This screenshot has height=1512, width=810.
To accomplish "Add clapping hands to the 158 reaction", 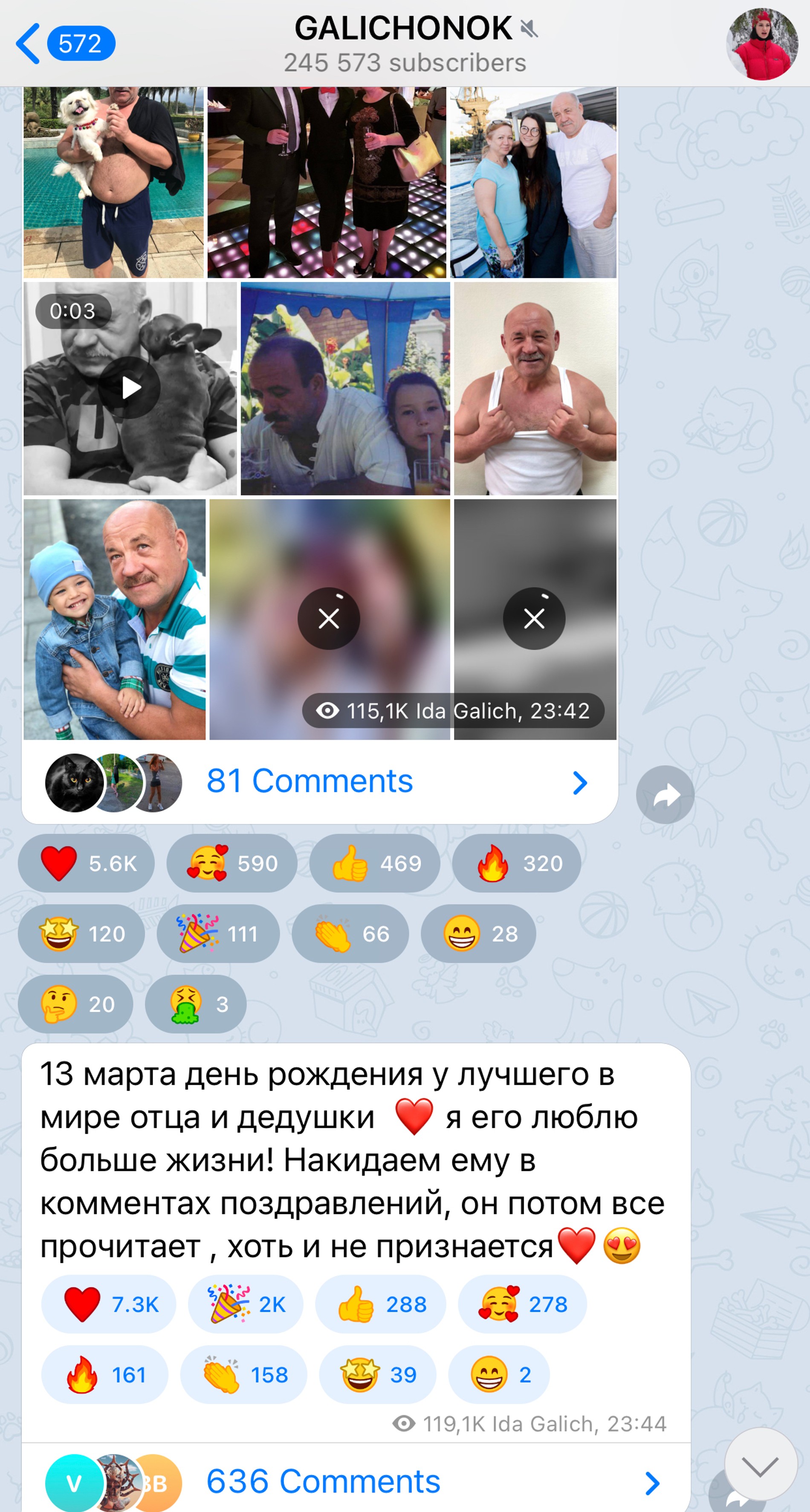I will (x=243, y=1375).
